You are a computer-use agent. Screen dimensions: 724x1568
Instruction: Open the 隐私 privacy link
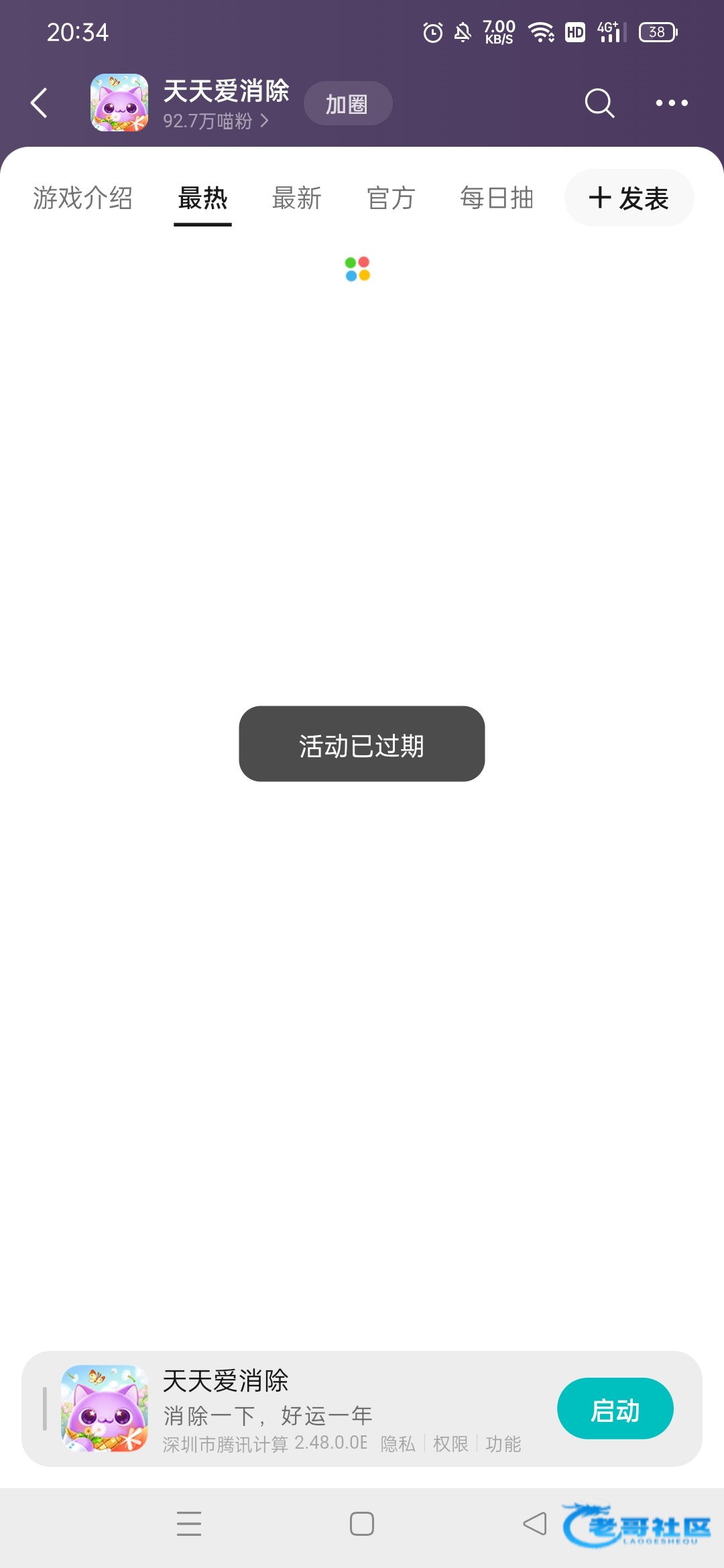point(398,1443)
